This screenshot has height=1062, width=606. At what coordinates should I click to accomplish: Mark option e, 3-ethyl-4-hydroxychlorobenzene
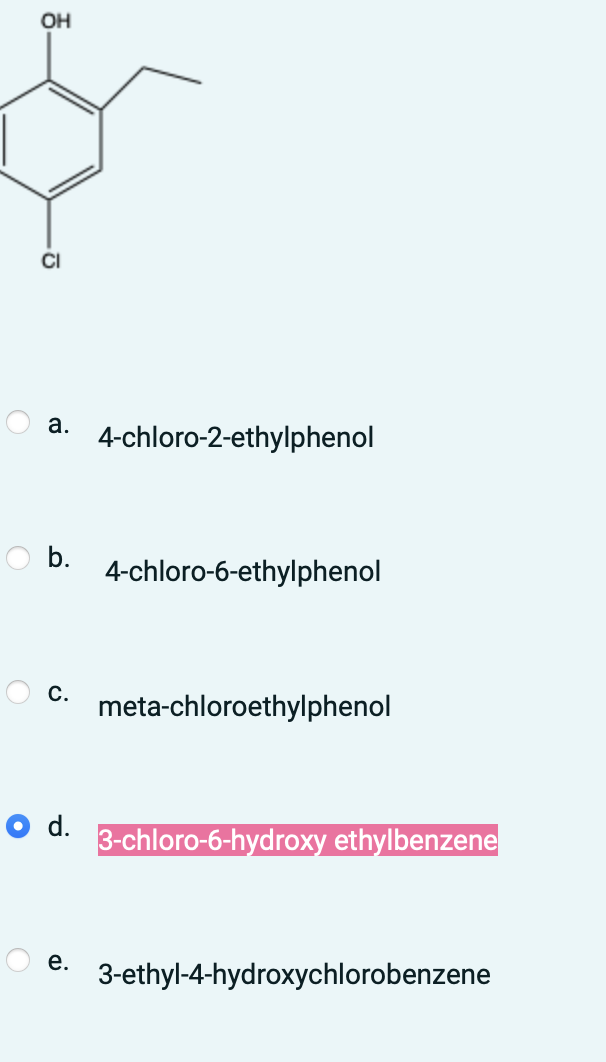click(x=18, y=960)
